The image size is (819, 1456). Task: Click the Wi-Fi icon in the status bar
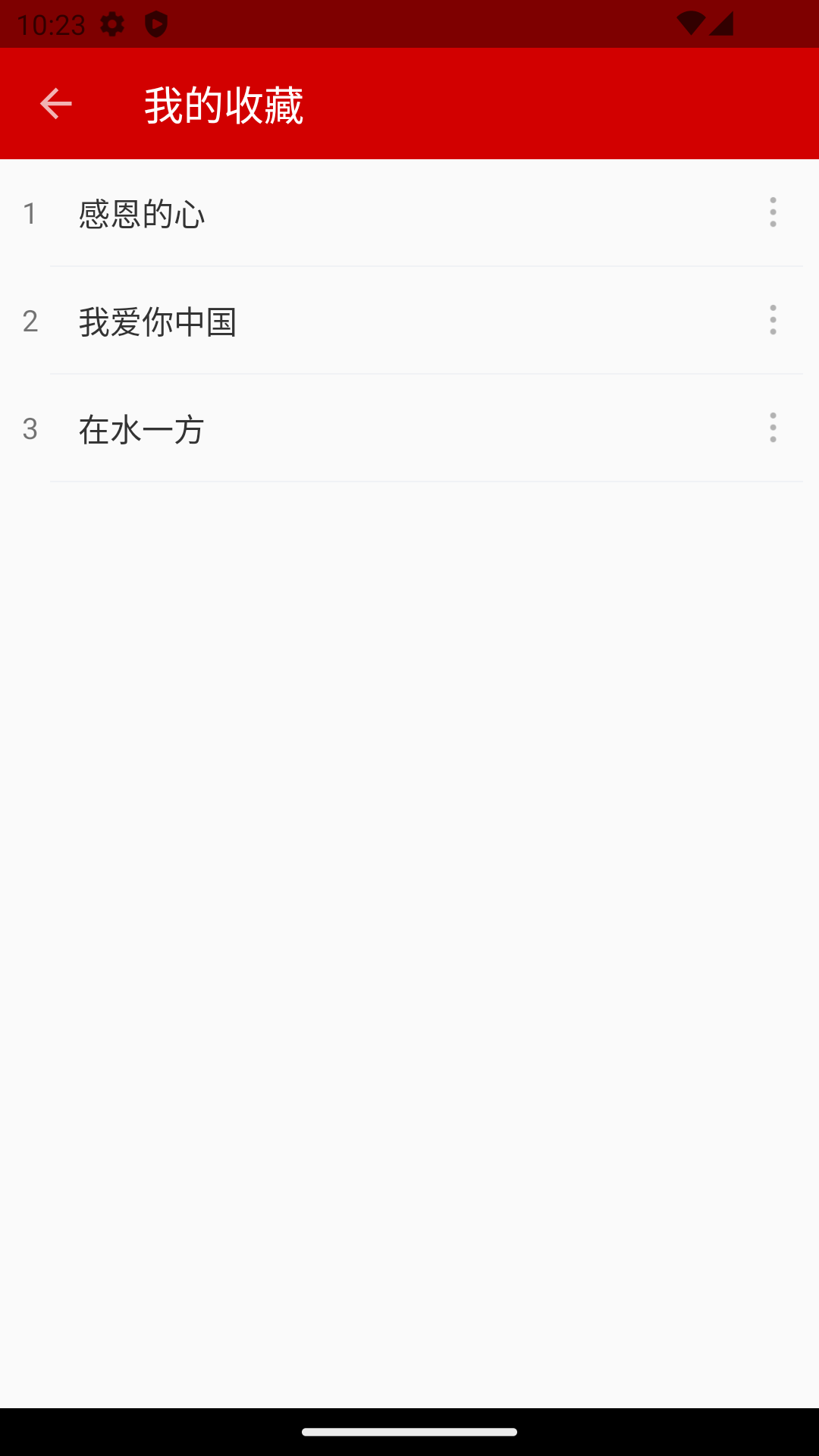690,23
